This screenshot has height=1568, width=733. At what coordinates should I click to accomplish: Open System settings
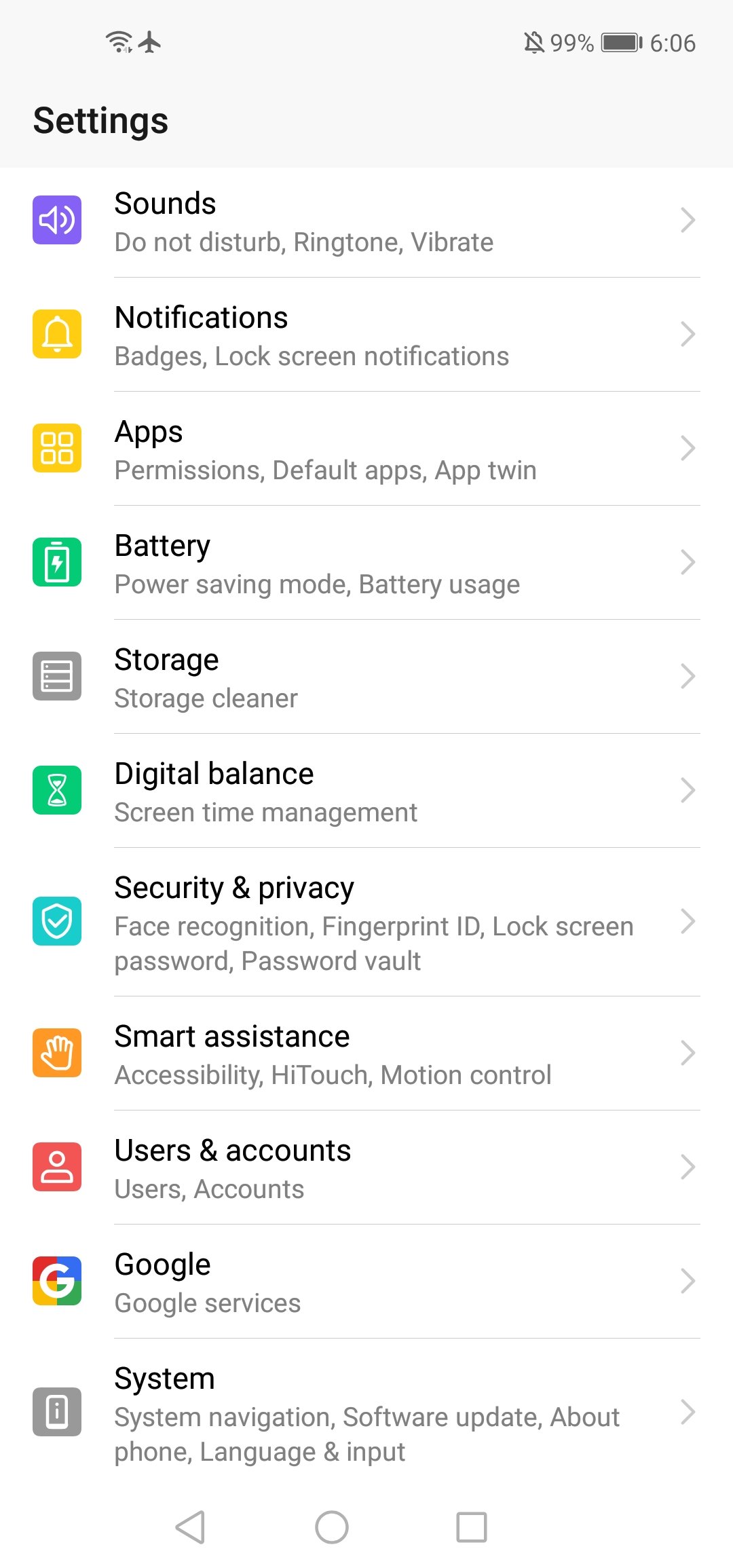click(366, 1413)
